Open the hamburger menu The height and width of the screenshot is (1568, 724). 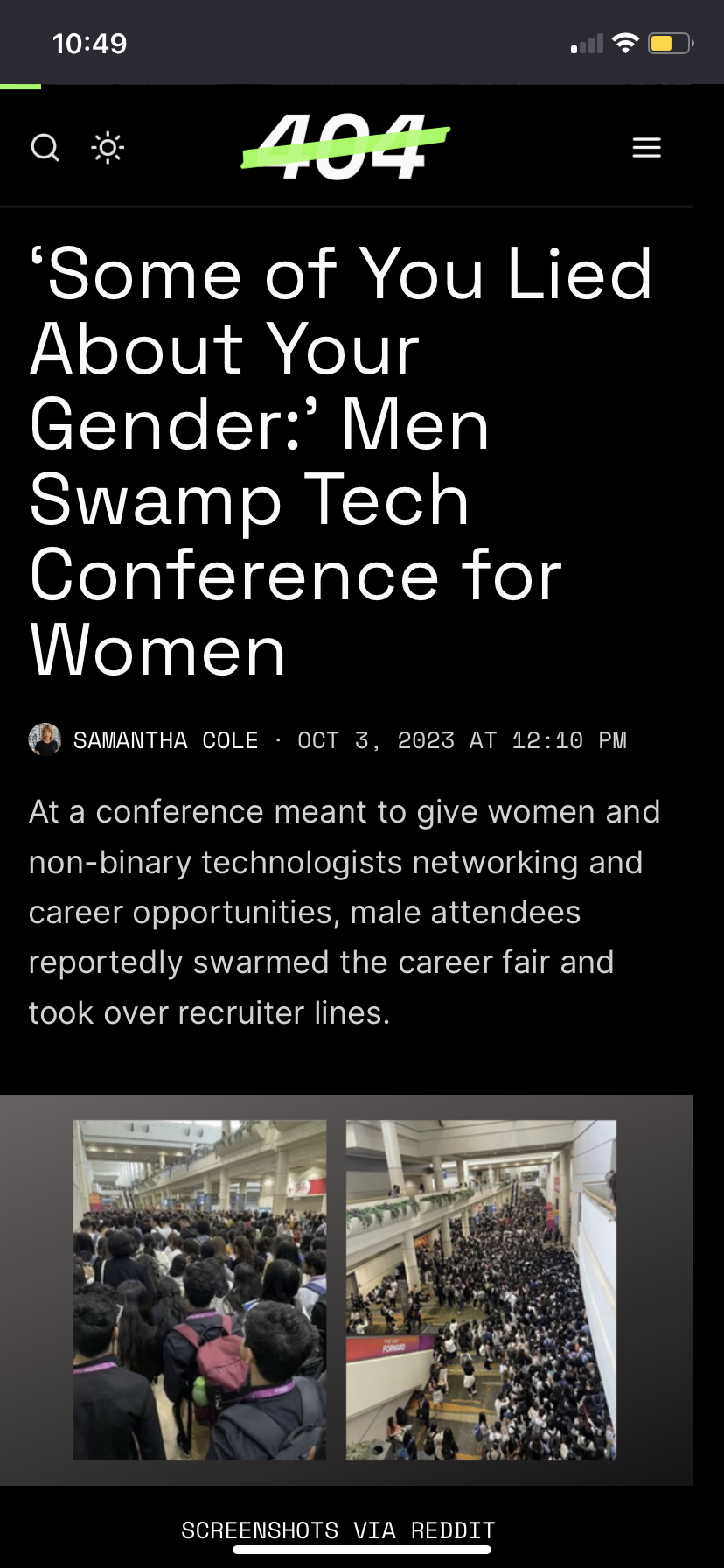[646, 147]
